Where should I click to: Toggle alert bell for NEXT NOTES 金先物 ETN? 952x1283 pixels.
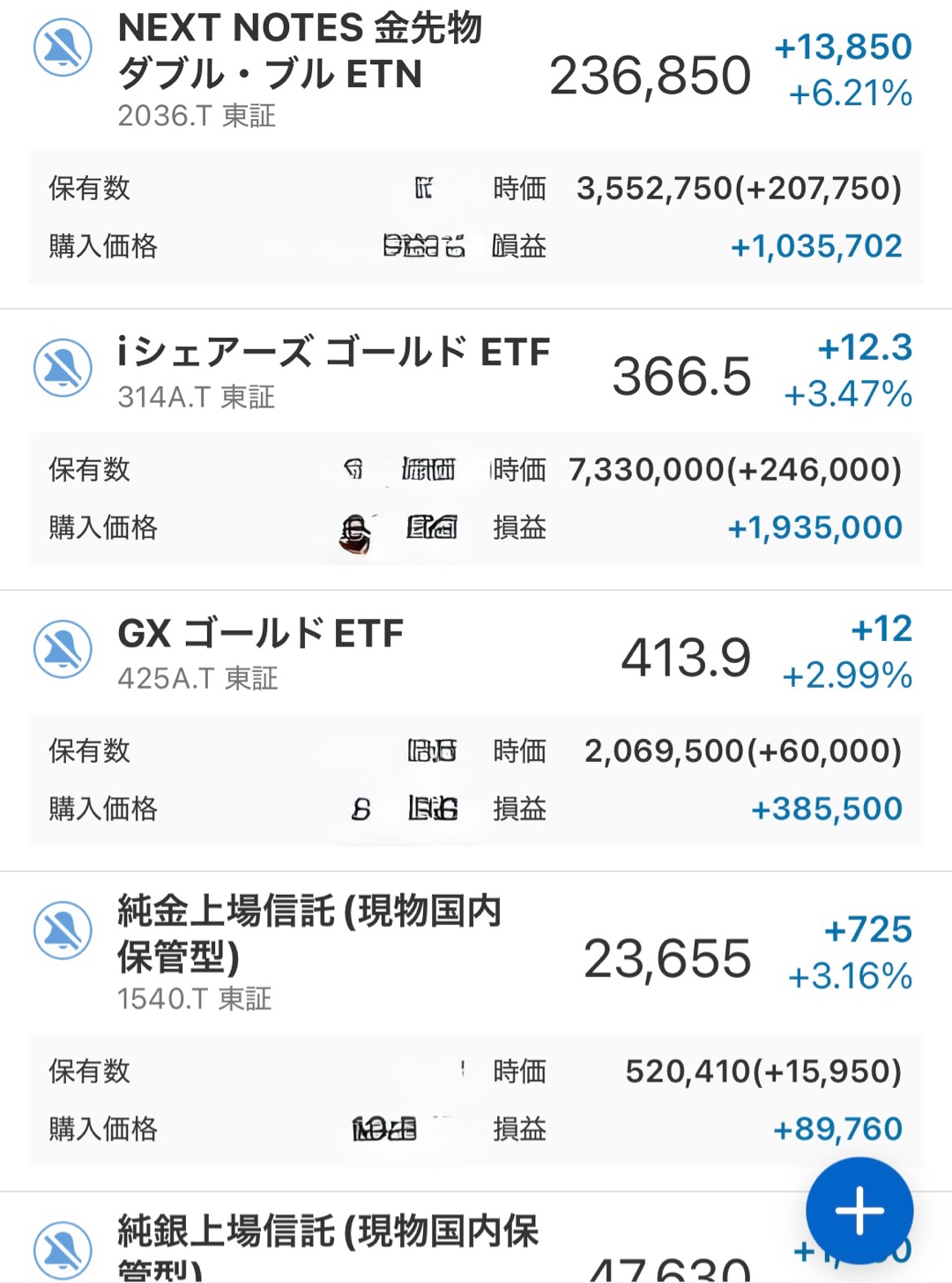point(63,48)
